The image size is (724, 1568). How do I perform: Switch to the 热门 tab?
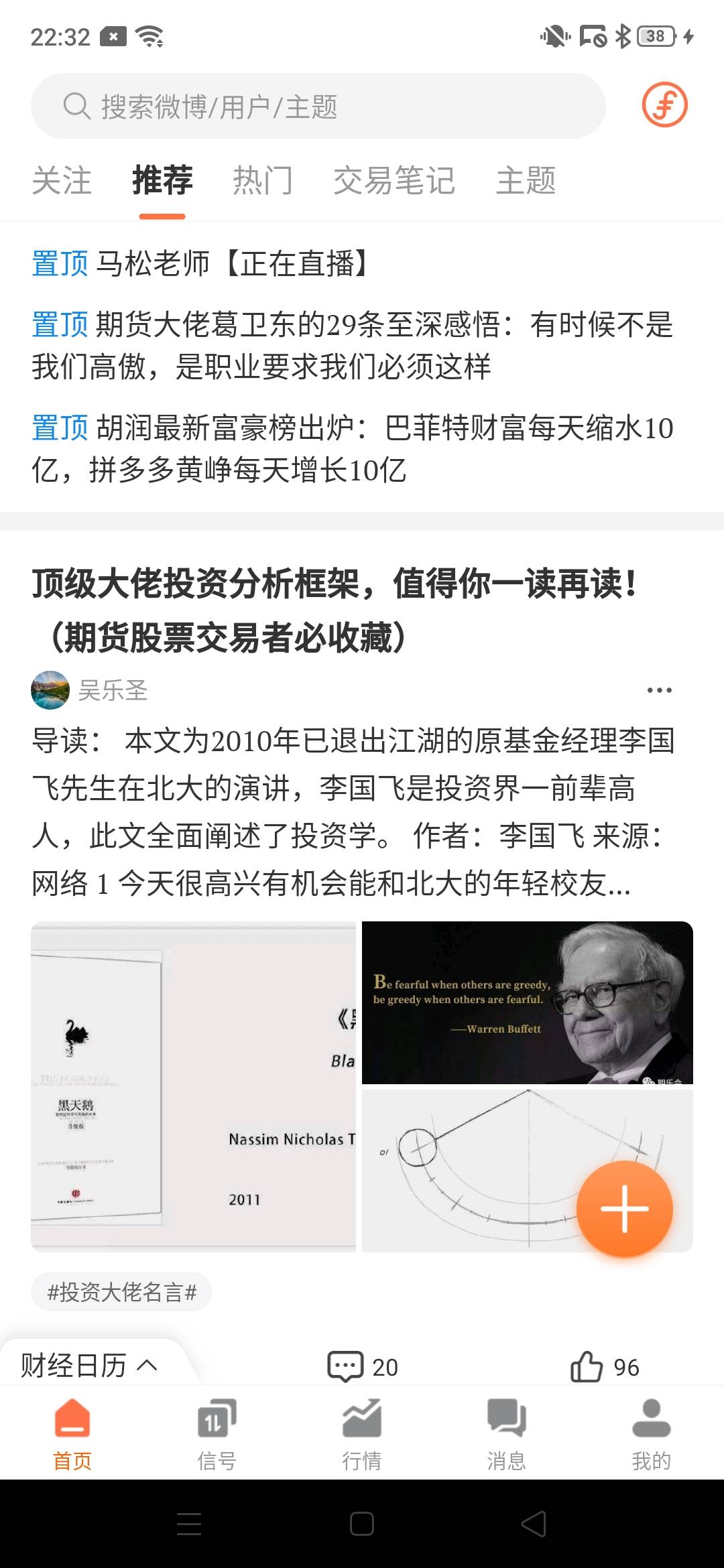click(263, 181)
